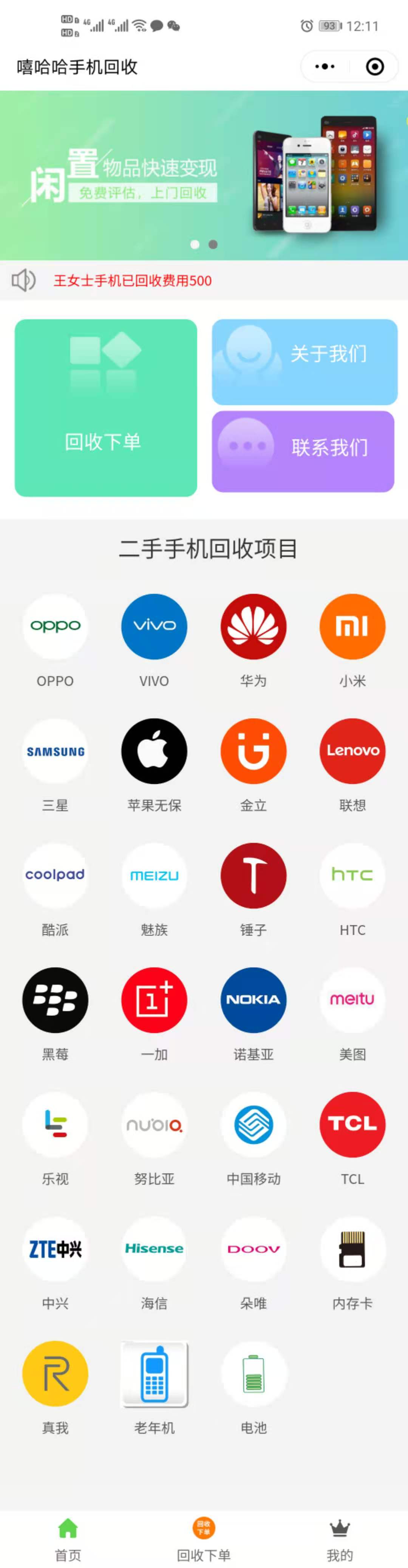
Task: Select 苹果无保 category
Action: pos(154,751)
